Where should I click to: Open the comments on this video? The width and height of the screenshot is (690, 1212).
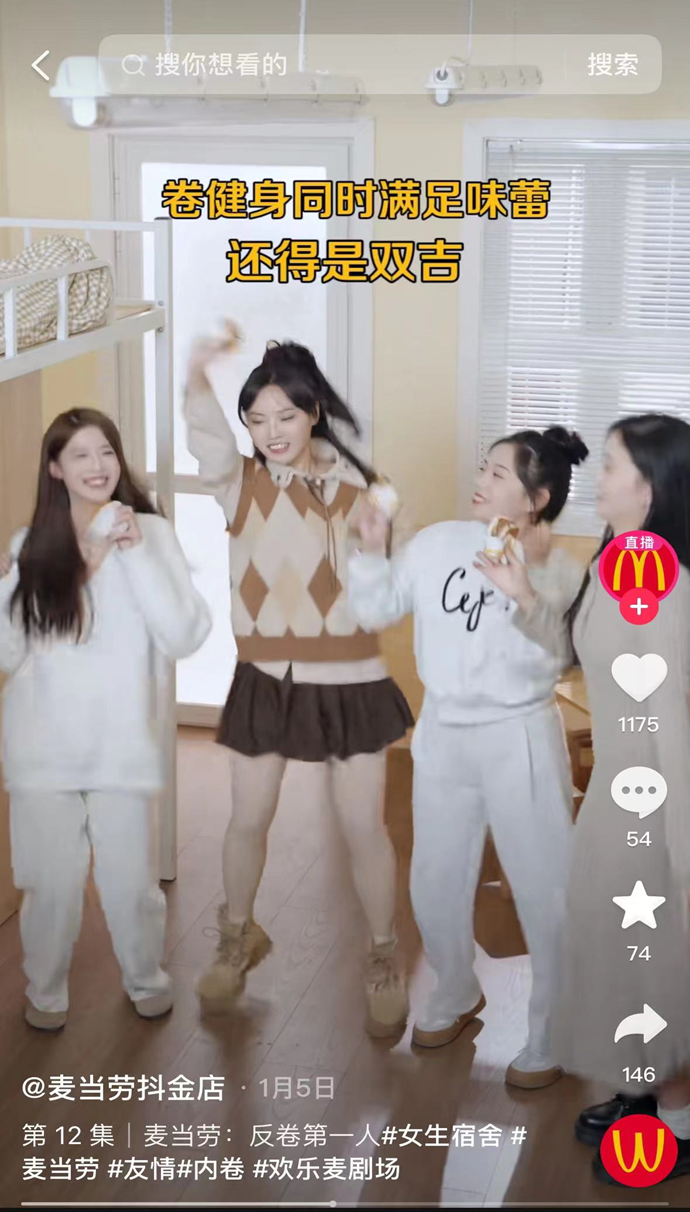pos(638,793)
